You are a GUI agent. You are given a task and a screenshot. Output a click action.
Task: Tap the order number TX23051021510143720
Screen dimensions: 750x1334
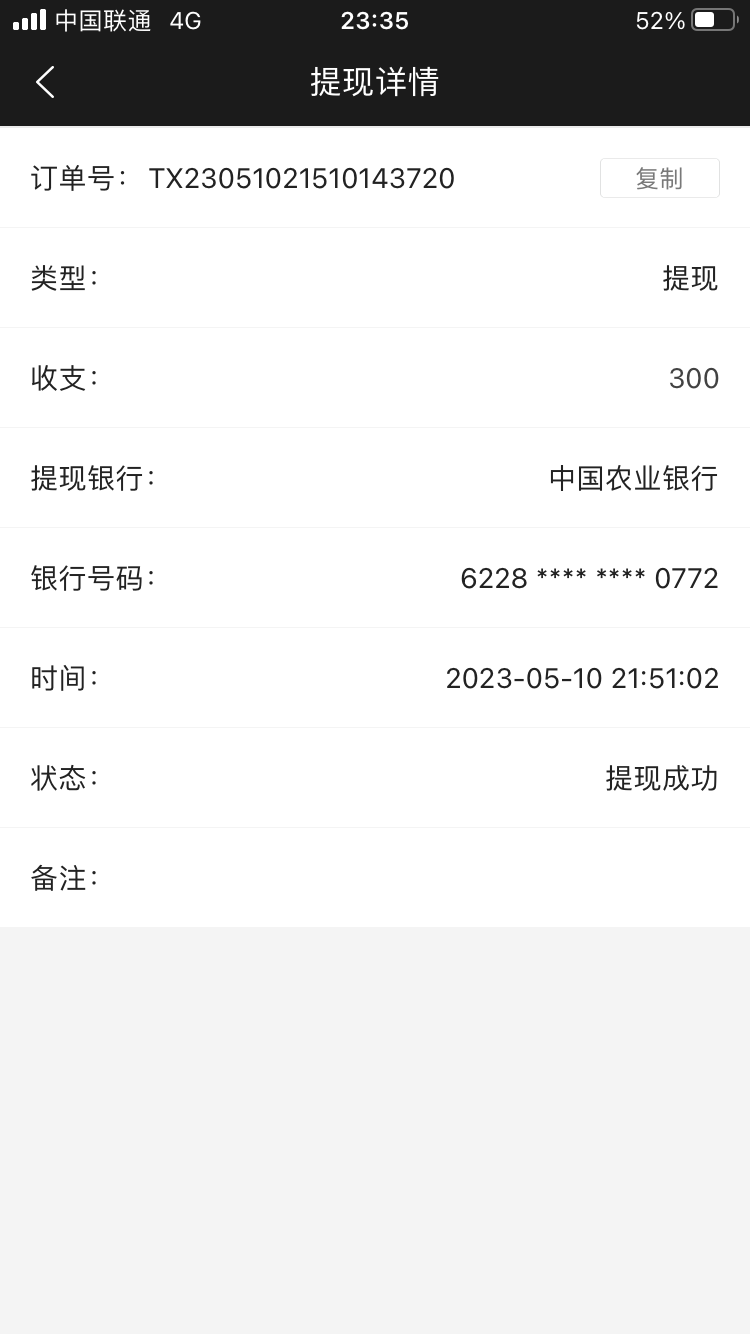coord(300,178)
